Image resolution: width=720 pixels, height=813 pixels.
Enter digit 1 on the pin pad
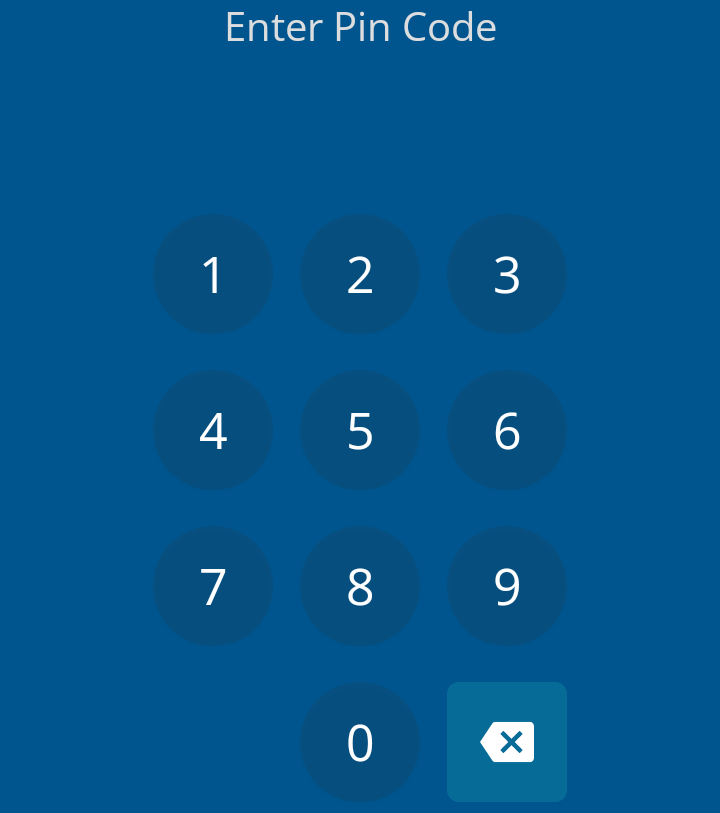point(213,274)
